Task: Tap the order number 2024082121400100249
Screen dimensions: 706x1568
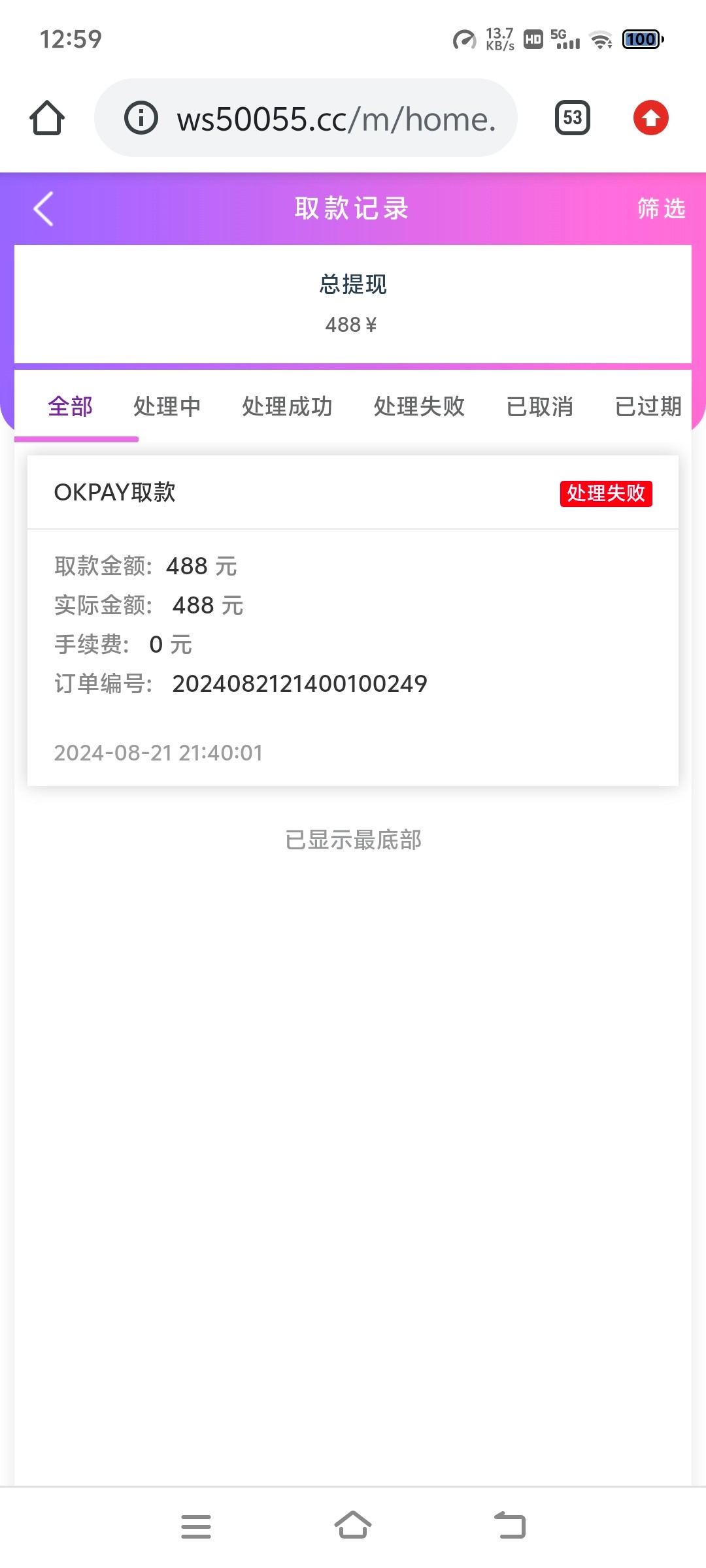Action: pyautogui.click(x=299, y=683)
